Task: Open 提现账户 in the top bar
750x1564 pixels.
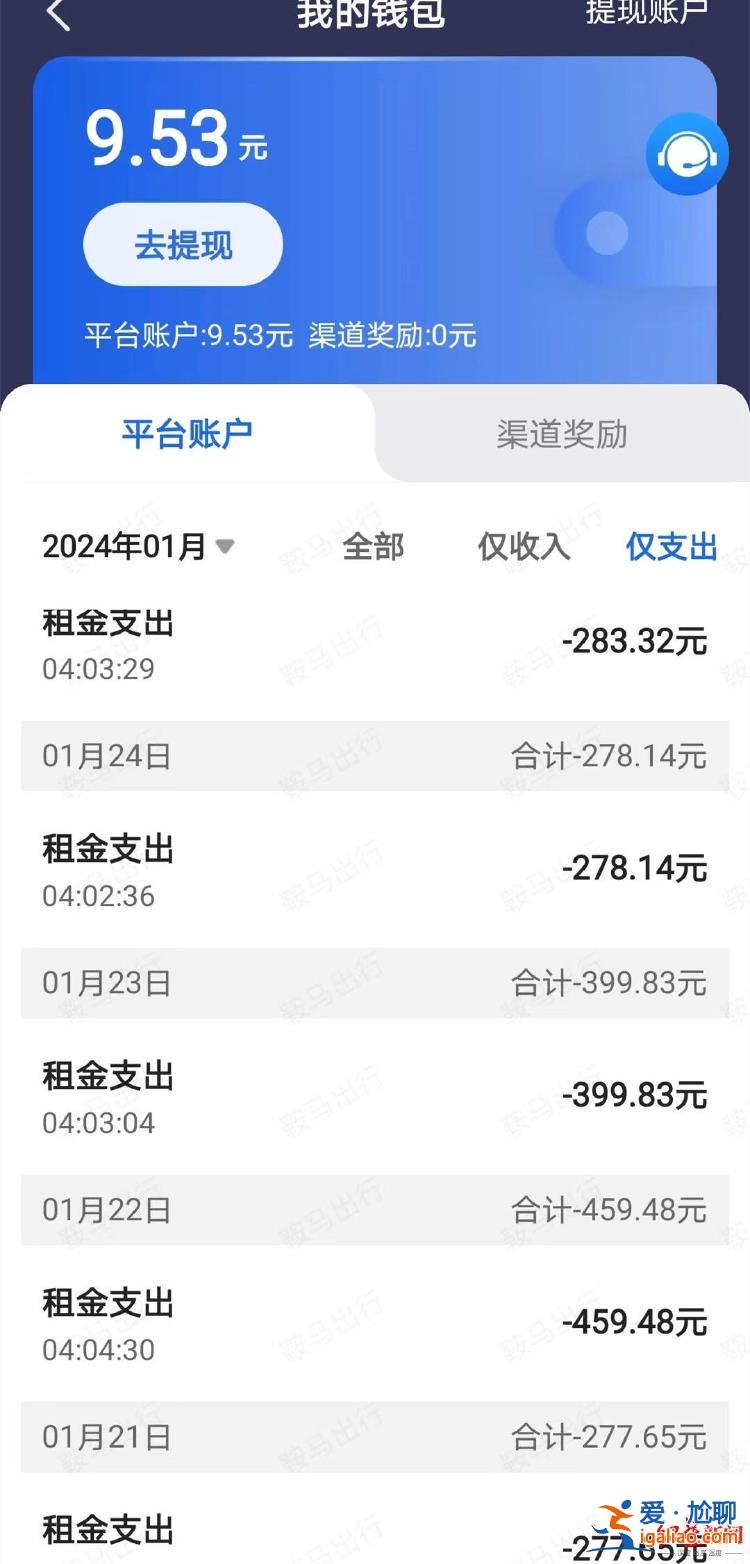Action: coord(647,11)
